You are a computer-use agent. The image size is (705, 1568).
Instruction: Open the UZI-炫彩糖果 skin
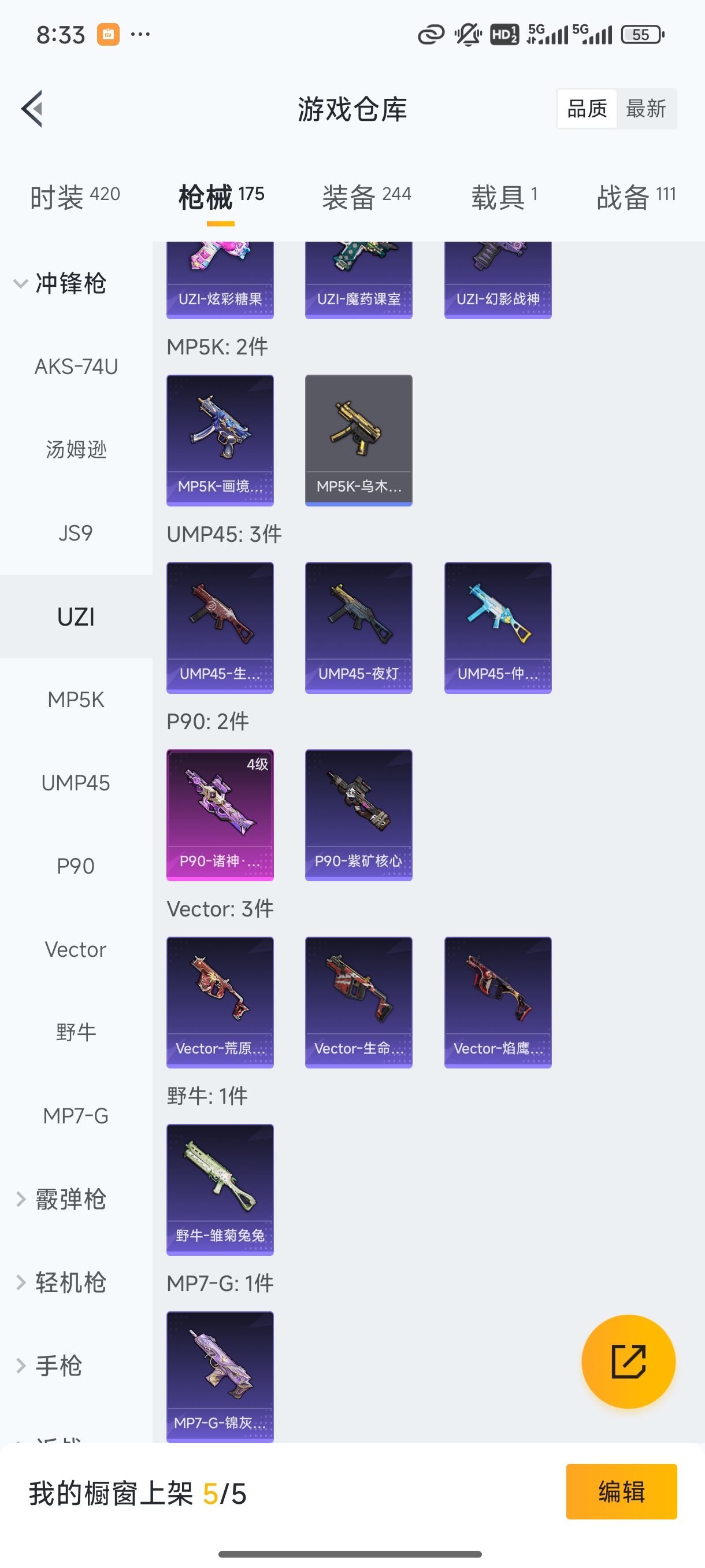(220, 280)
